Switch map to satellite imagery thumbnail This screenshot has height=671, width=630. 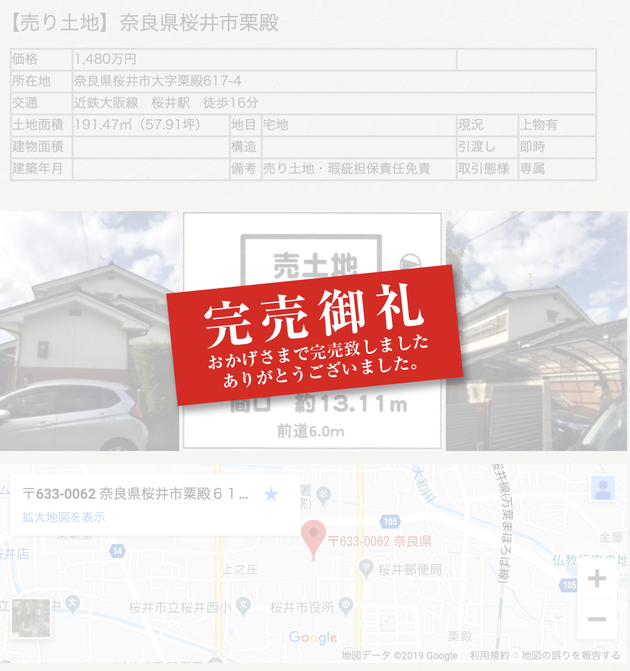[30, 618]
